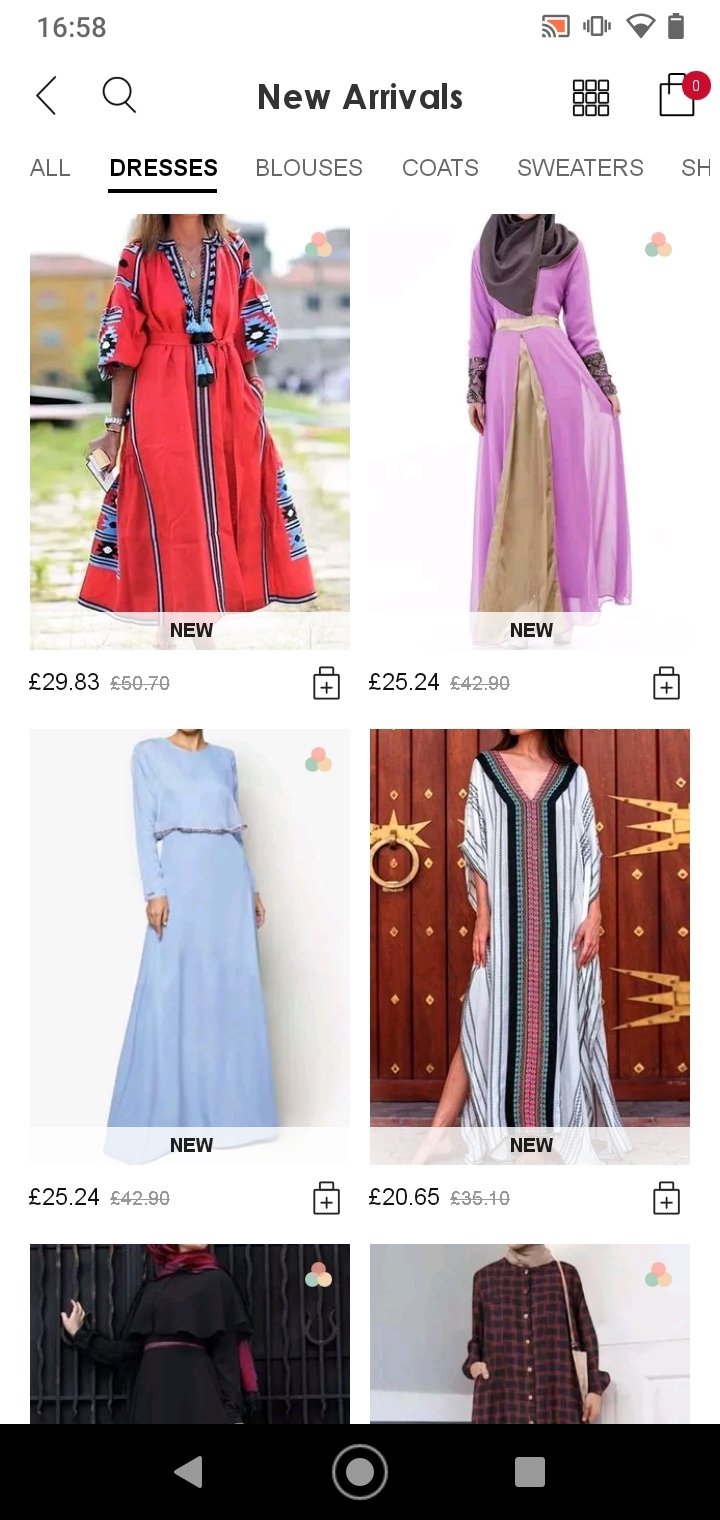Image resolution: width=720 pixels, height=1520 pixels.
Task: Add the £29.83 dress to bag
Action: [326, 684]
